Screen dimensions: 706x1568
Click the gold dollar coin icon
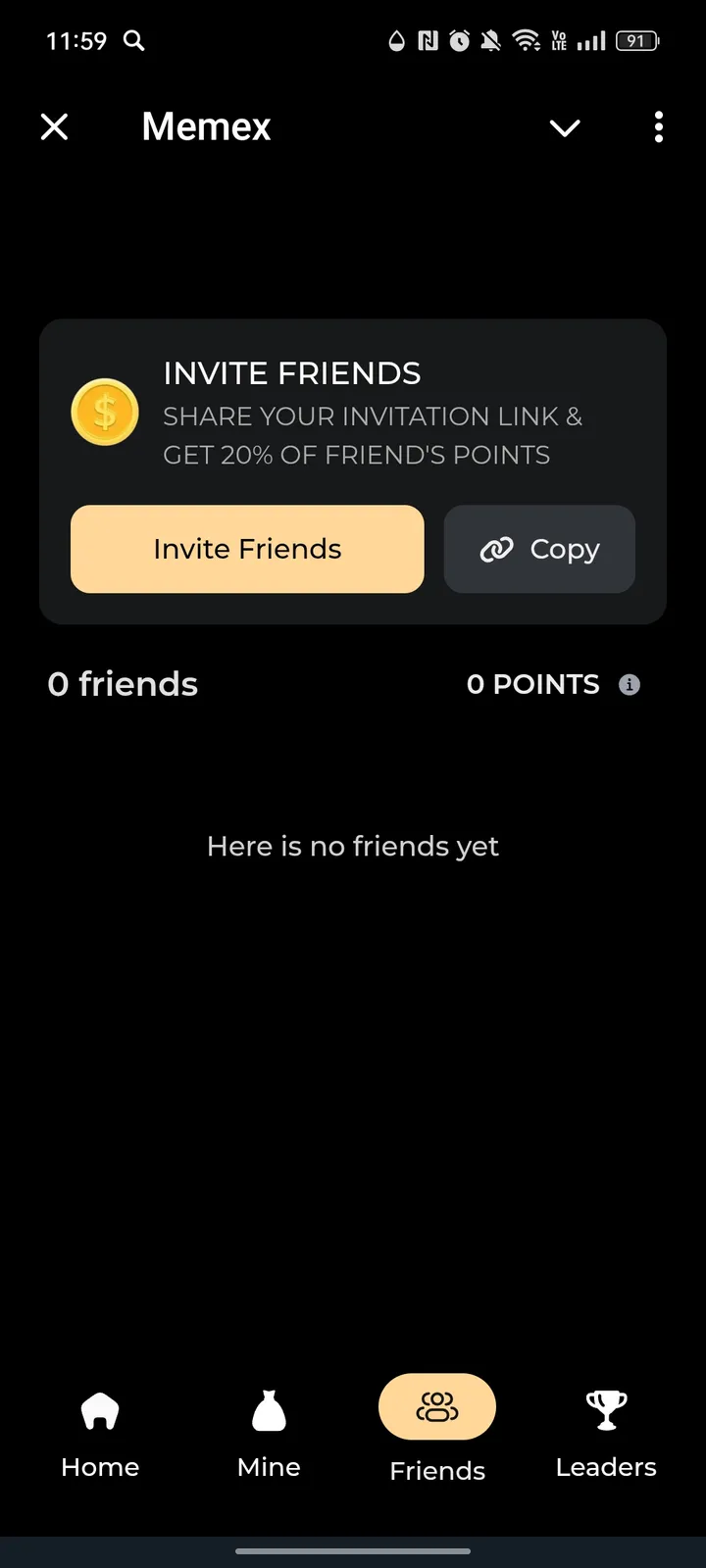pyautogui.click(x=105, y=412)
